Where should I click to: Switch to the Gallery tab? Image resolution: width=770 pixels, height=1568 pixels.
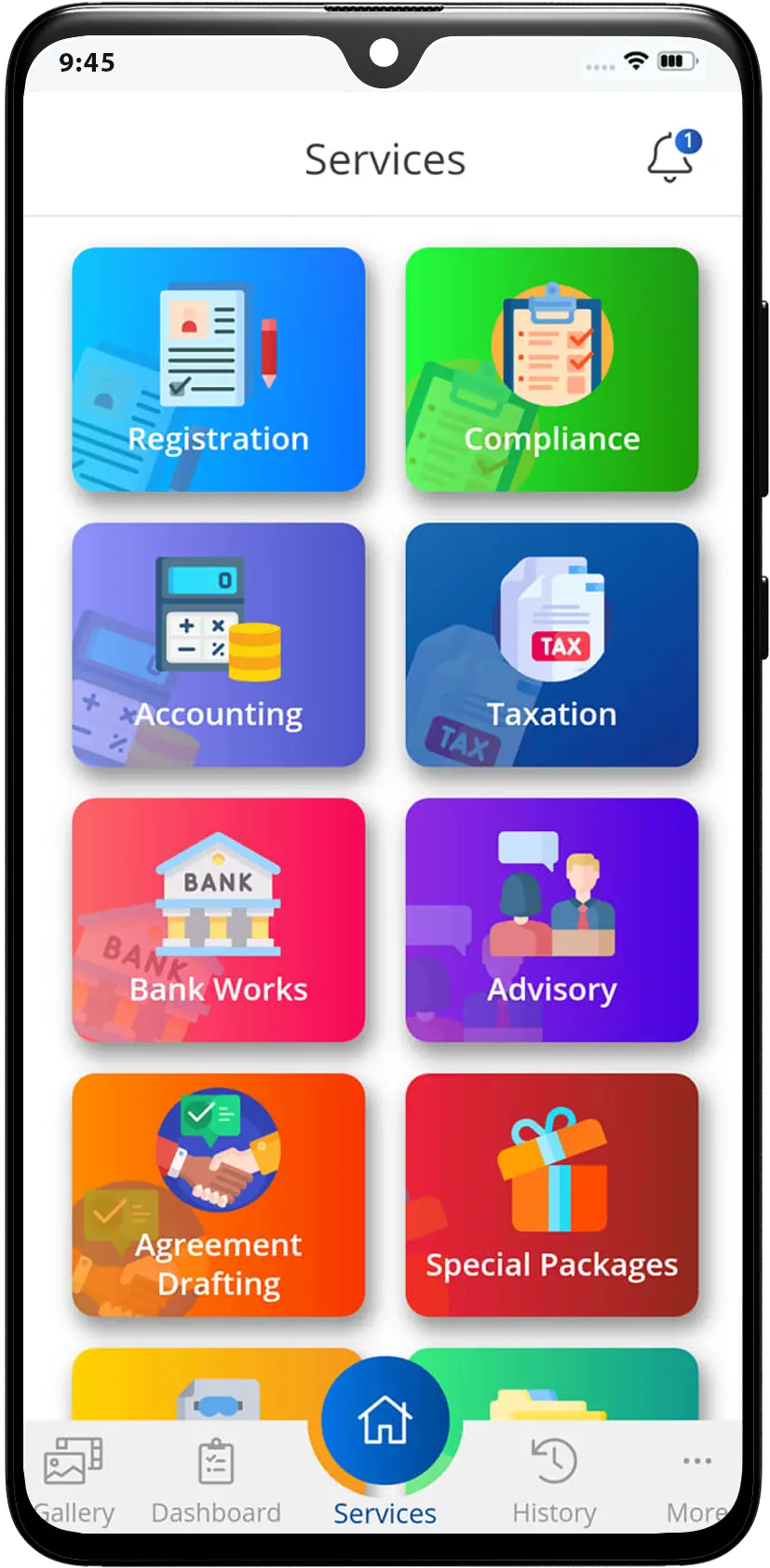[74, 1481]
